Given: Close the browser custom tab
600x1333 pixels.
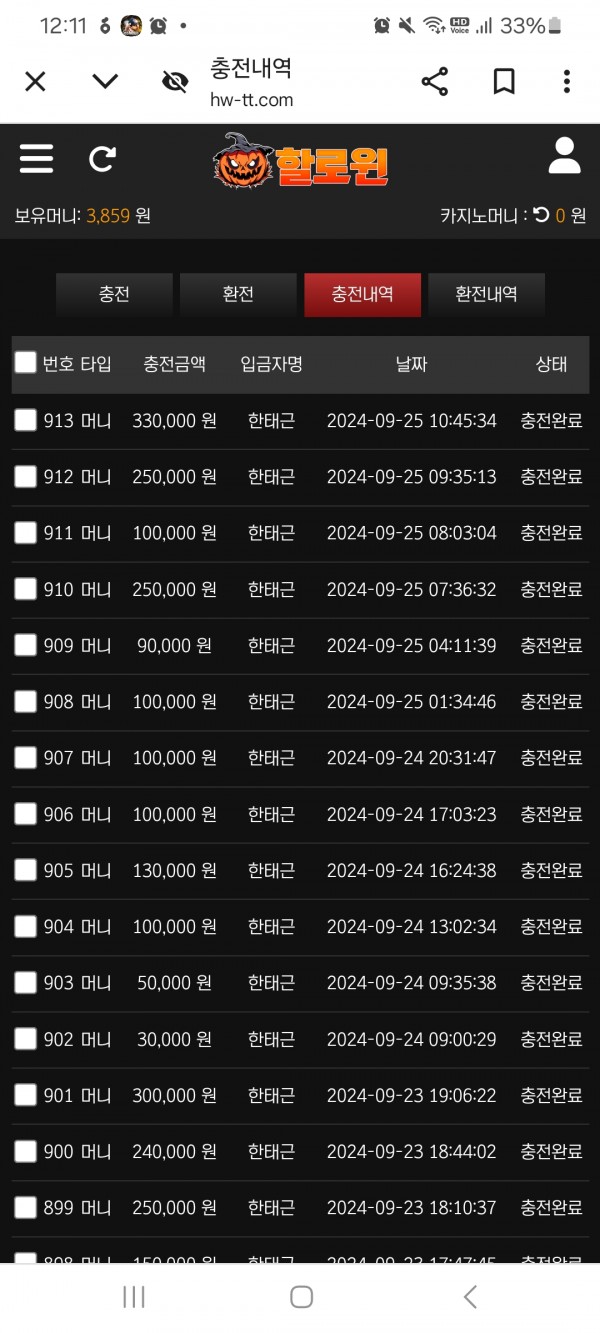Looking at the screenshot, I should point(35,82).
